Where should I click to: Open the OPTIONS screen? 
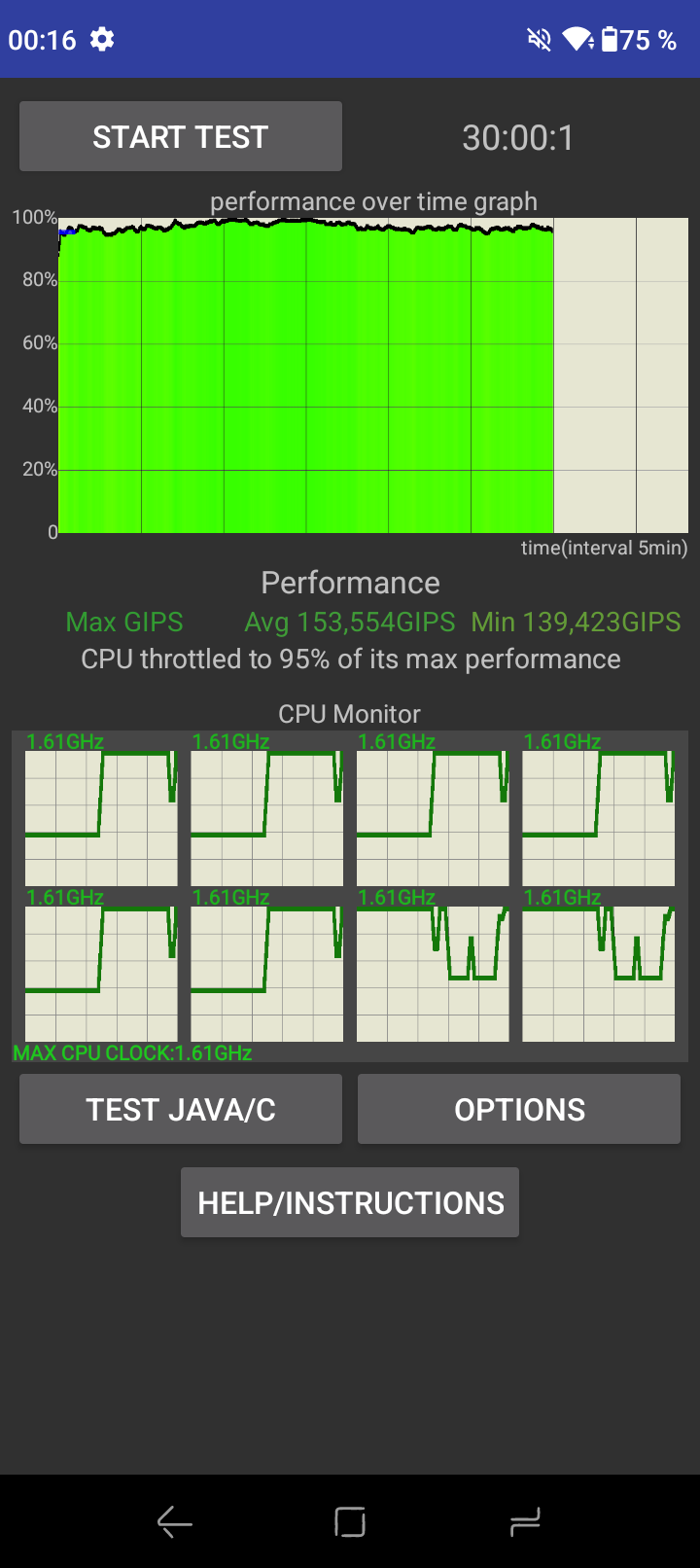click(x=519, y=1109)
